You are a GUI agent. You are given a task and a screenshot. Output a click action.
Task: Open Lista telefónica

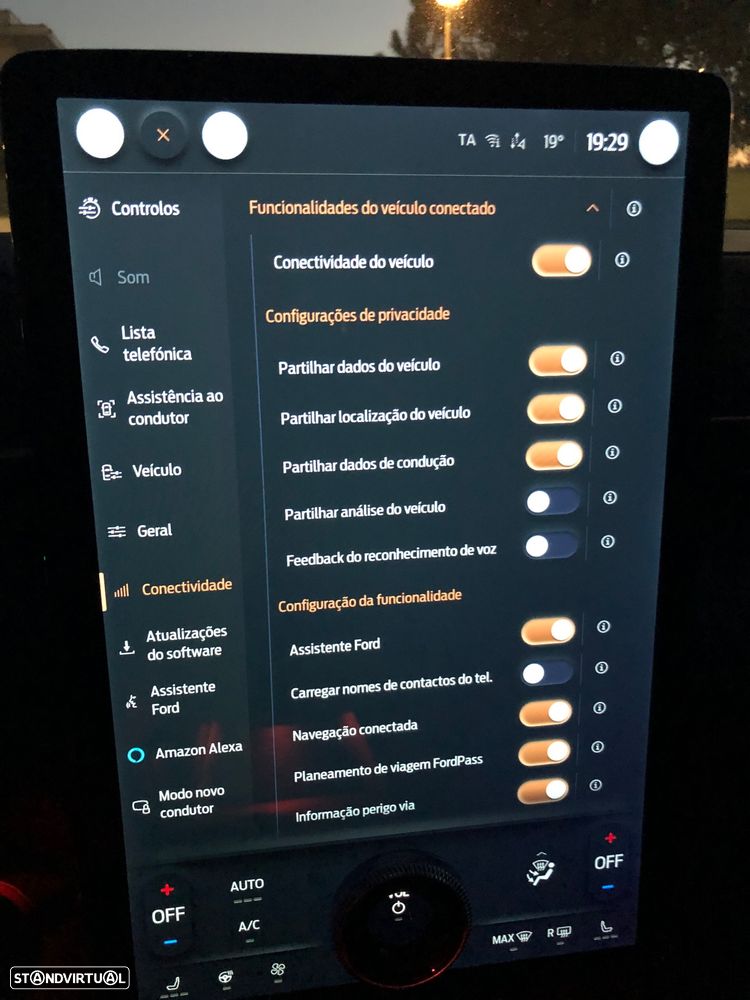click(143, 343)
